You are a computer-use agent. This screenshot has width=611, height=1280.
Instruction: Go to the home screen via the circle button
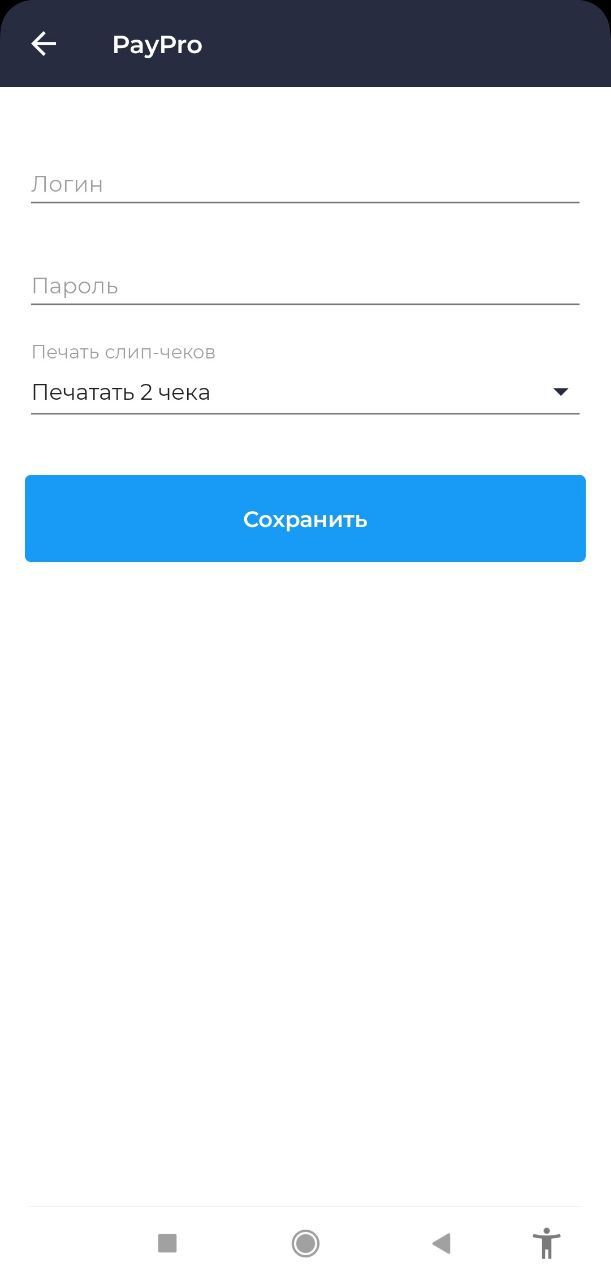[x=305, y=1243]
